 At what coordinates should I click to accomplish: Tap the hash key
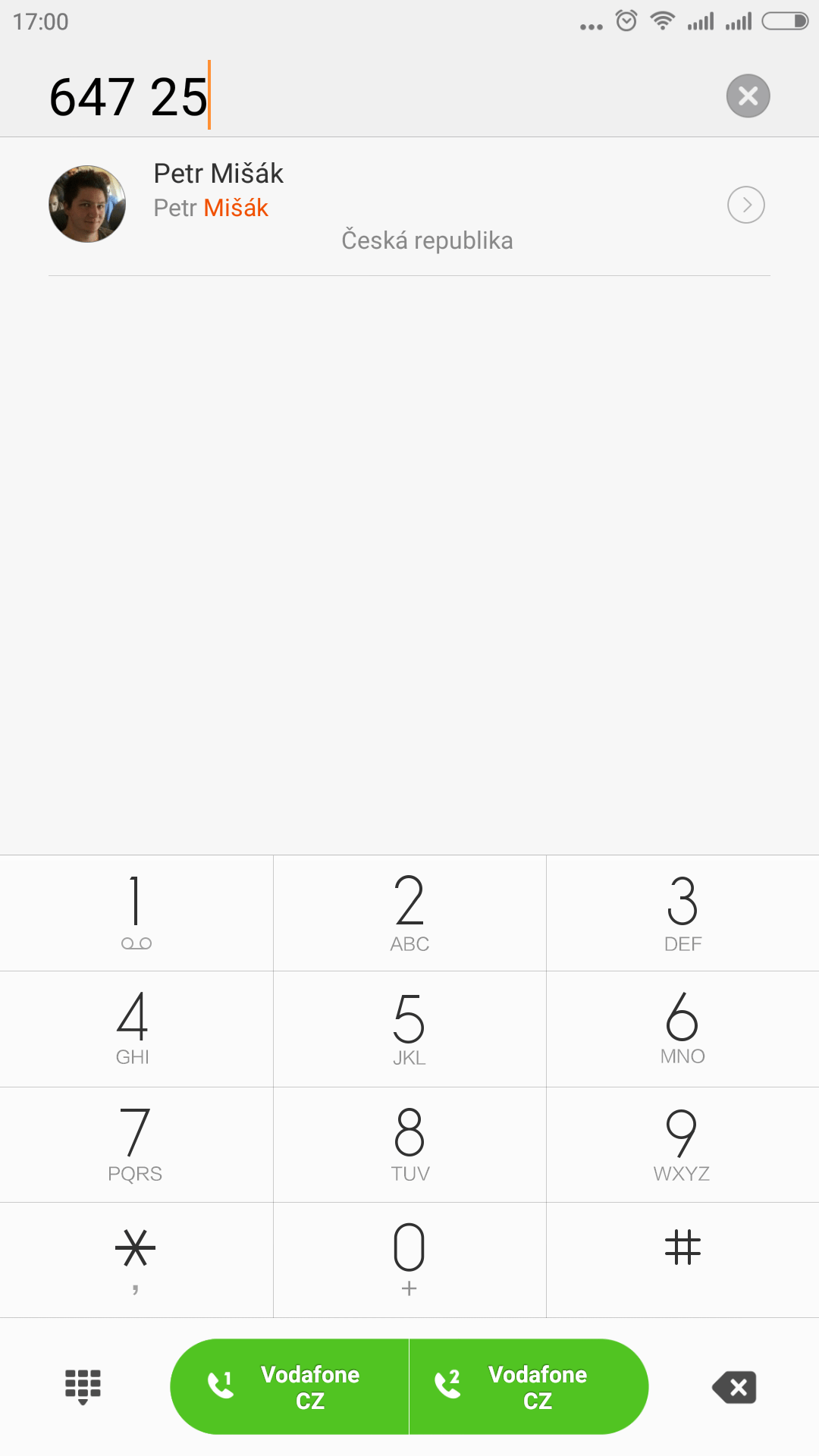682,1260
